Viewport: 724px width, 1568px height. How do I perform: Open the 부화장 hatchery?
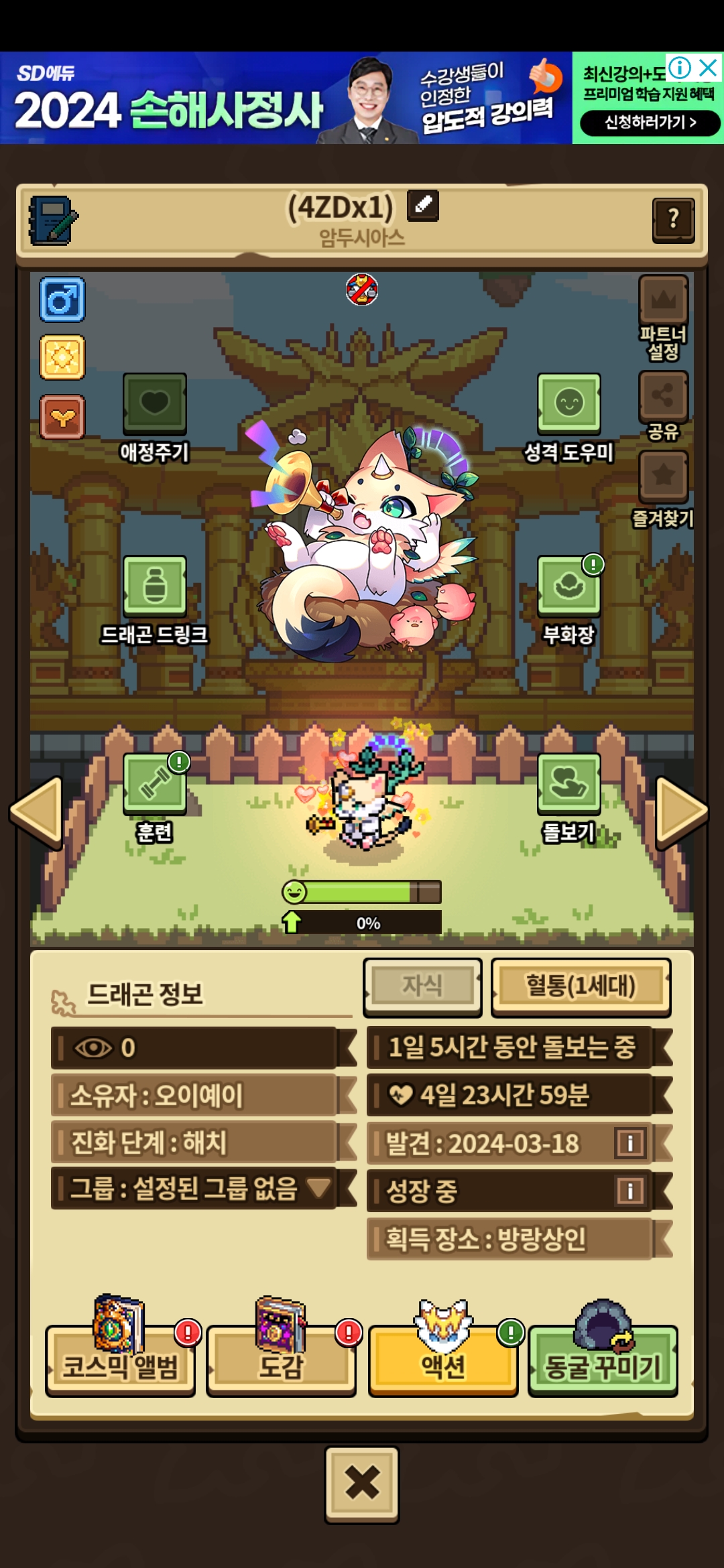point(568,586)
